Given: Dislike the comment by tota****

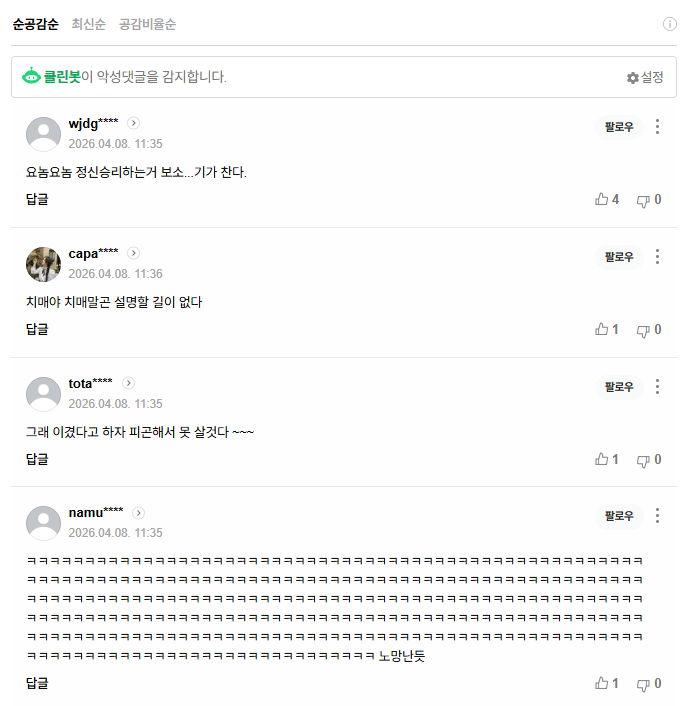Looking at the screenshot, I should pos(649,460).
